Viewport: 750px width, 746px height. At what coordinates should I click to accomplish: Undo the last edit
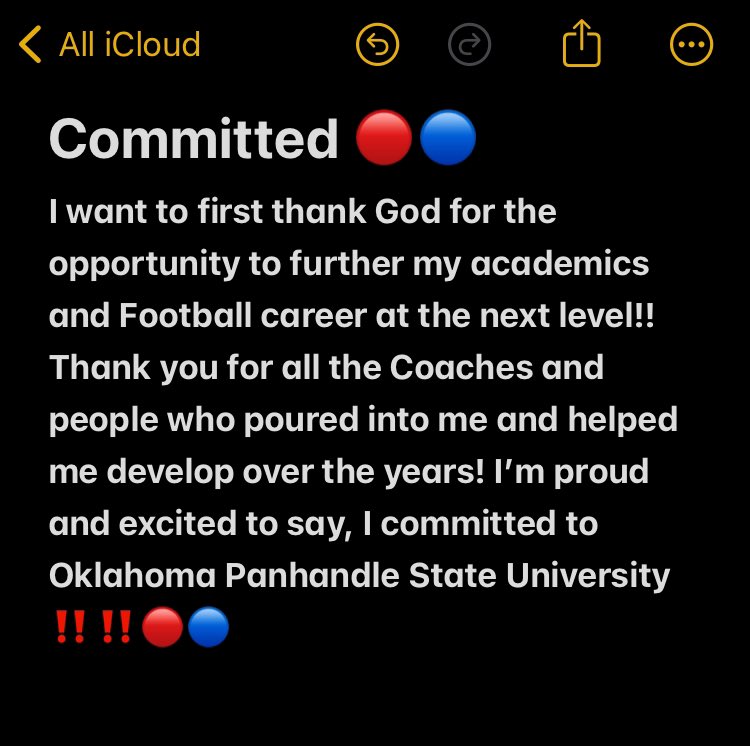click(x=377, y=45)
